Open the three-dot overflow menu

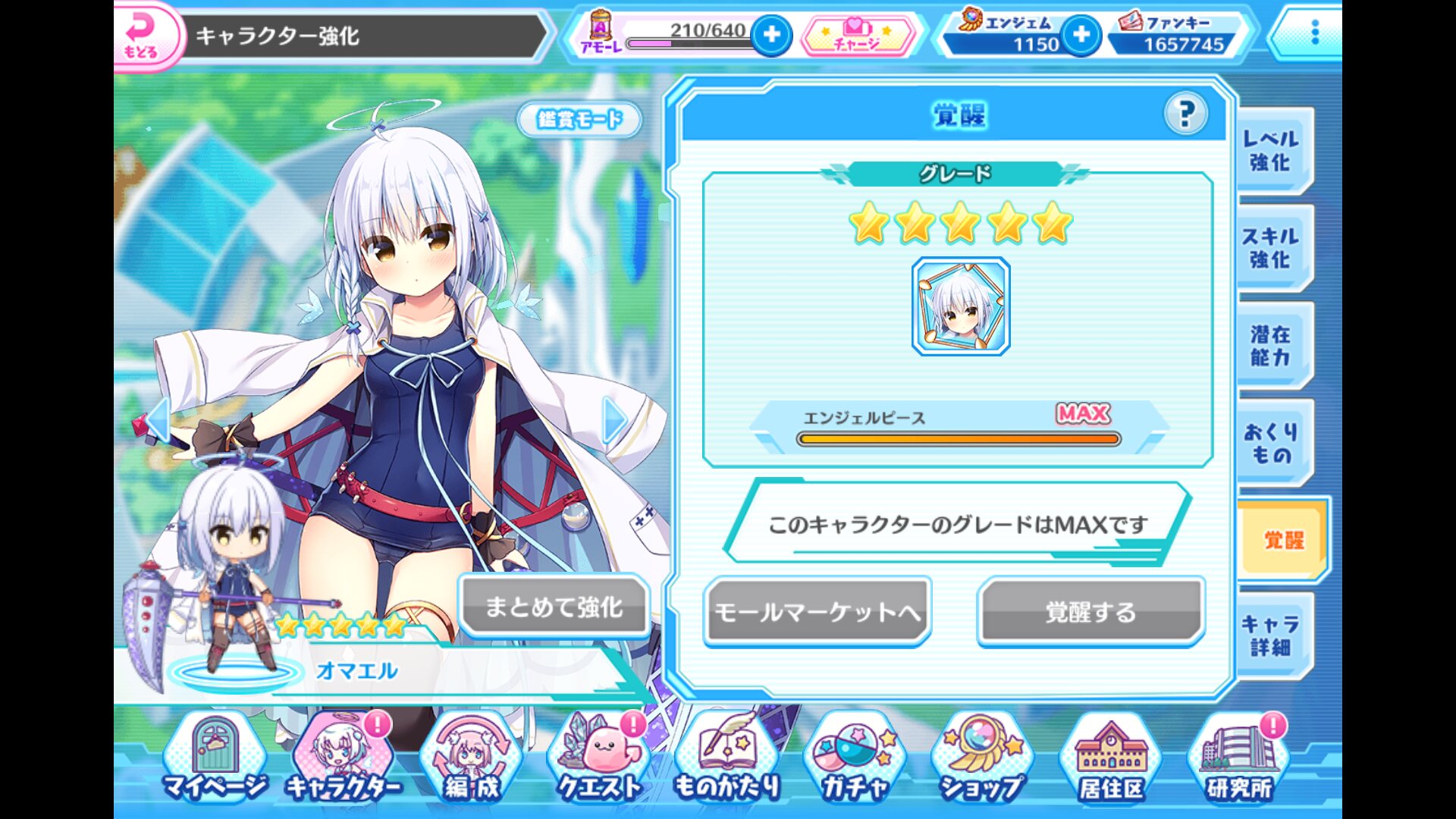(1314, 33)
